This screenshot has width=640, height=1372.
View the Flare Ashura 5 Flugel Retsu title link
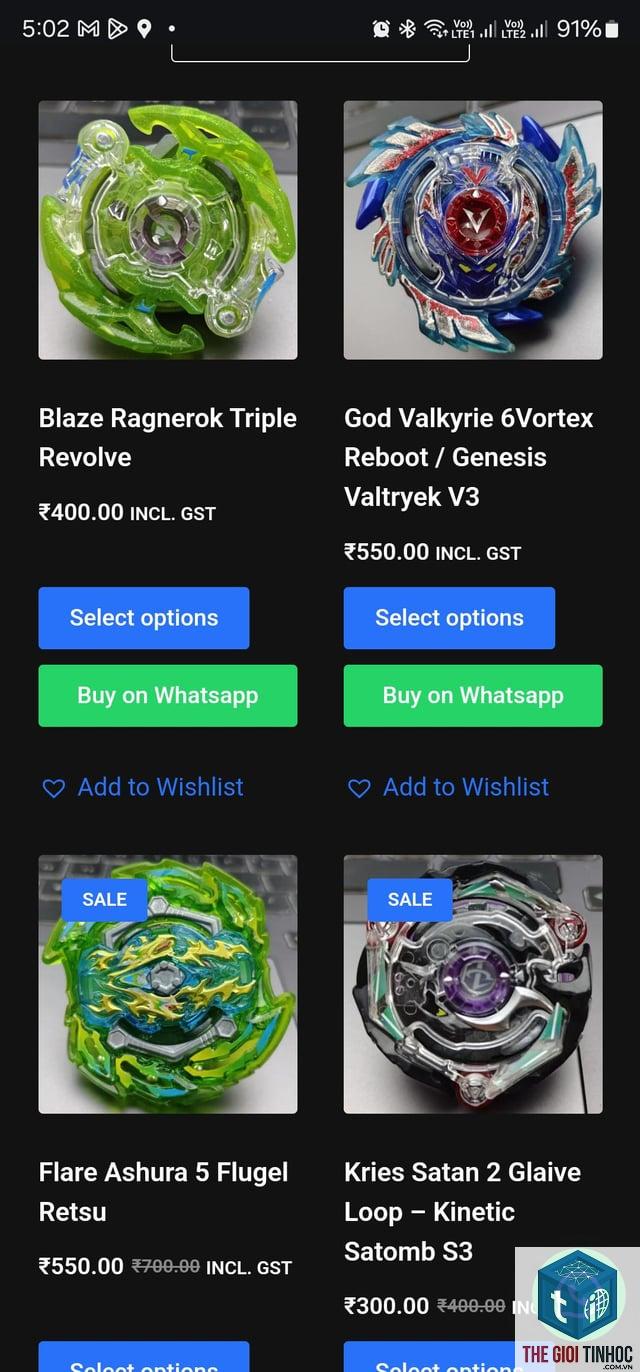(163, 1192)
